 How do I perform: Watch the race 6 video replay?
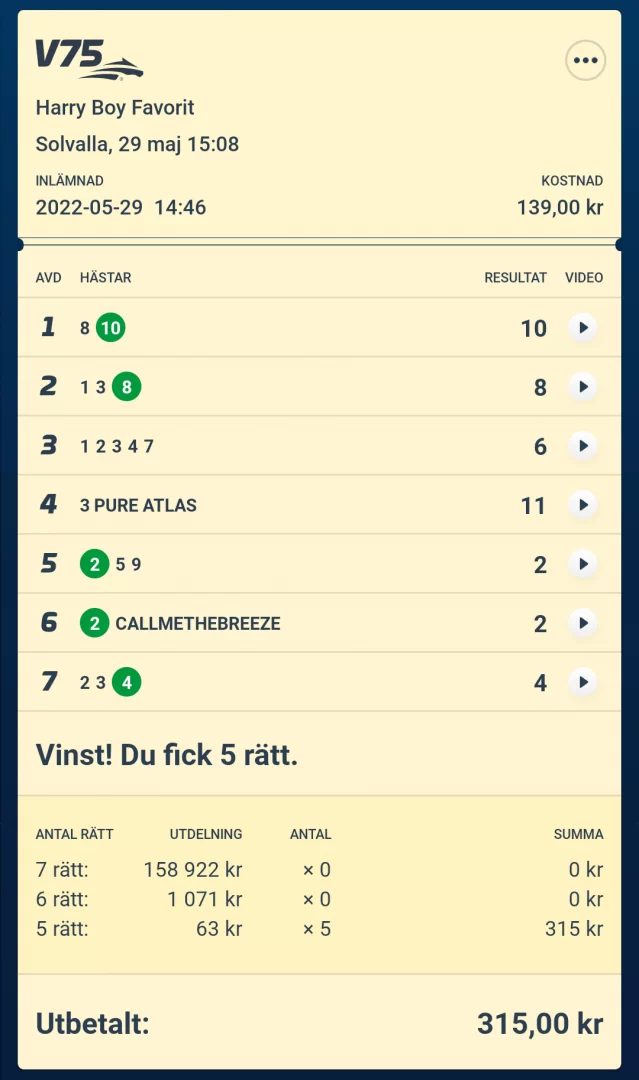[x=583, y=623]
